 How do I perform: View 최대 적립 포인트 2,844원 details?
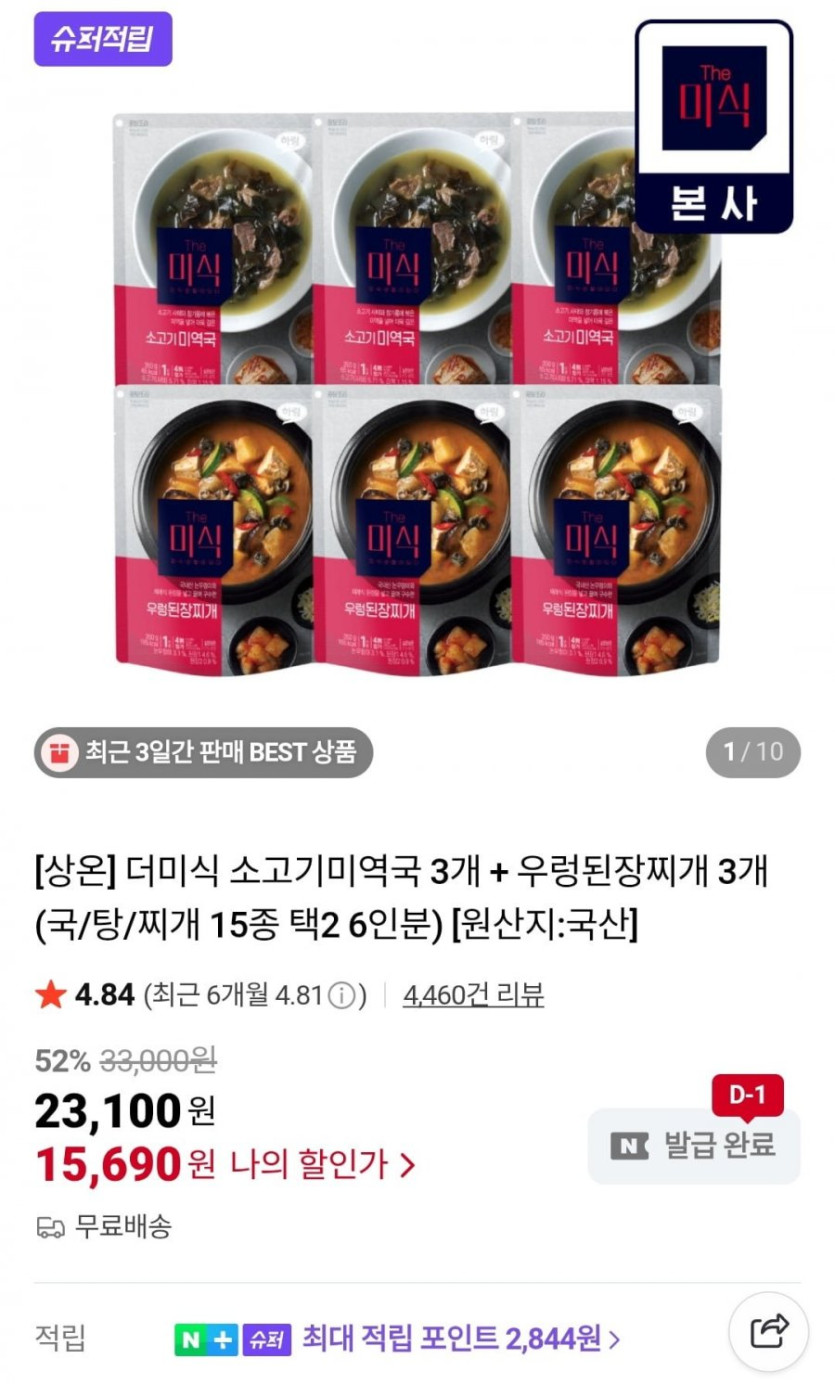(460, 1338)
